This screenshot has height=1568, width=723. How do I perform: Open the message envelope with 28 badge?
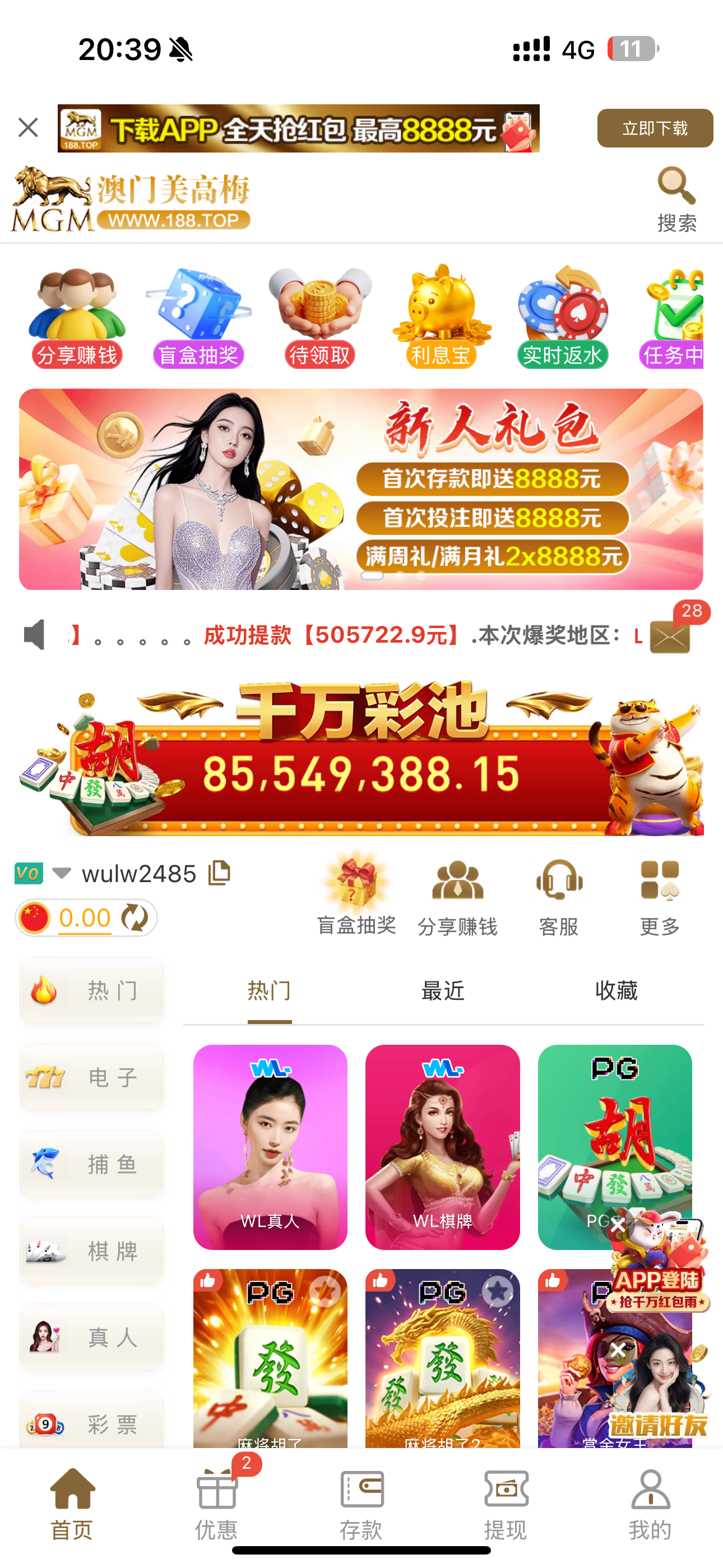pos(670,636)
